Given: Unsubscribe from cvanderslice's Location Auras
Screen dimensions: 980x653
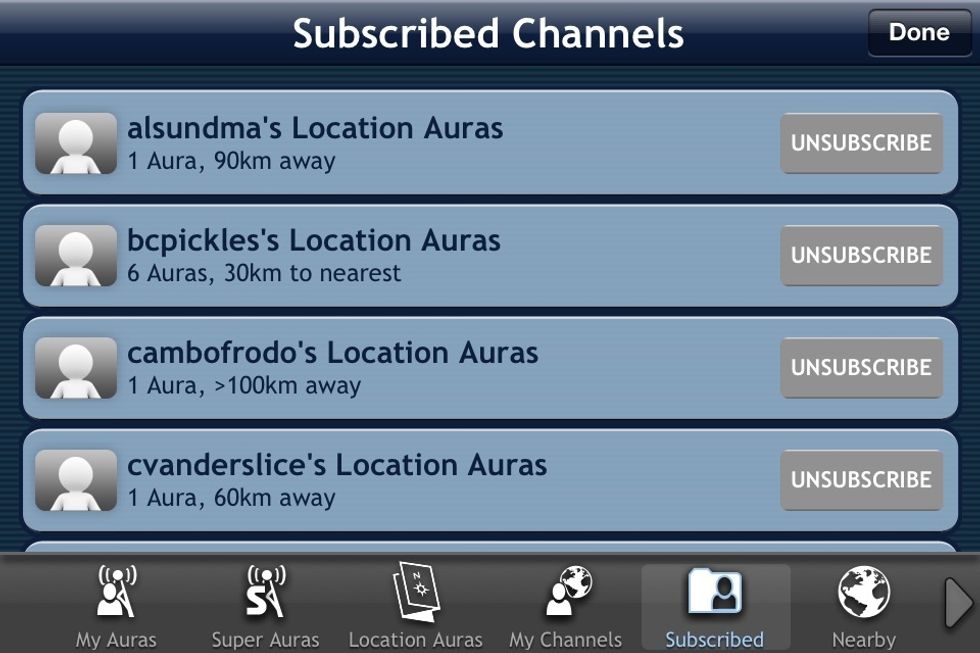Looking at the screenshot, I should pos(861,479).
